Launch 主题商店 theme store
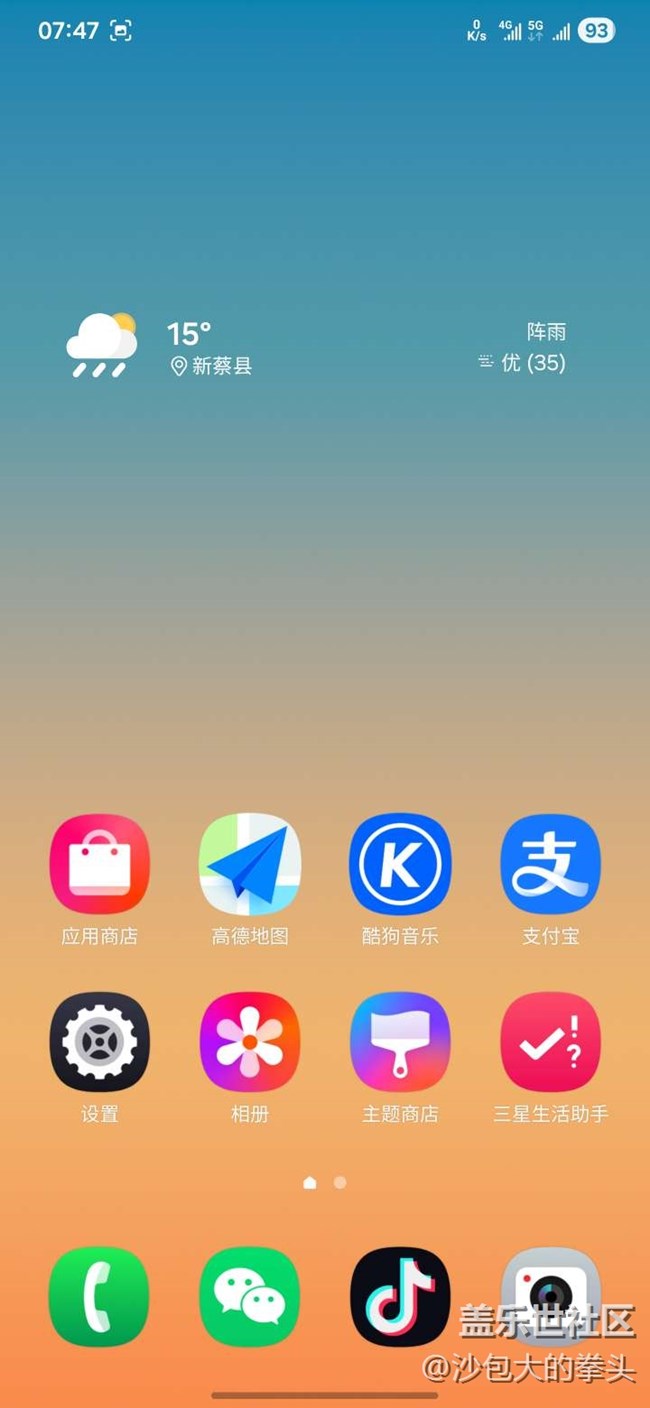650x1408 pixels. coord(400,1042)
